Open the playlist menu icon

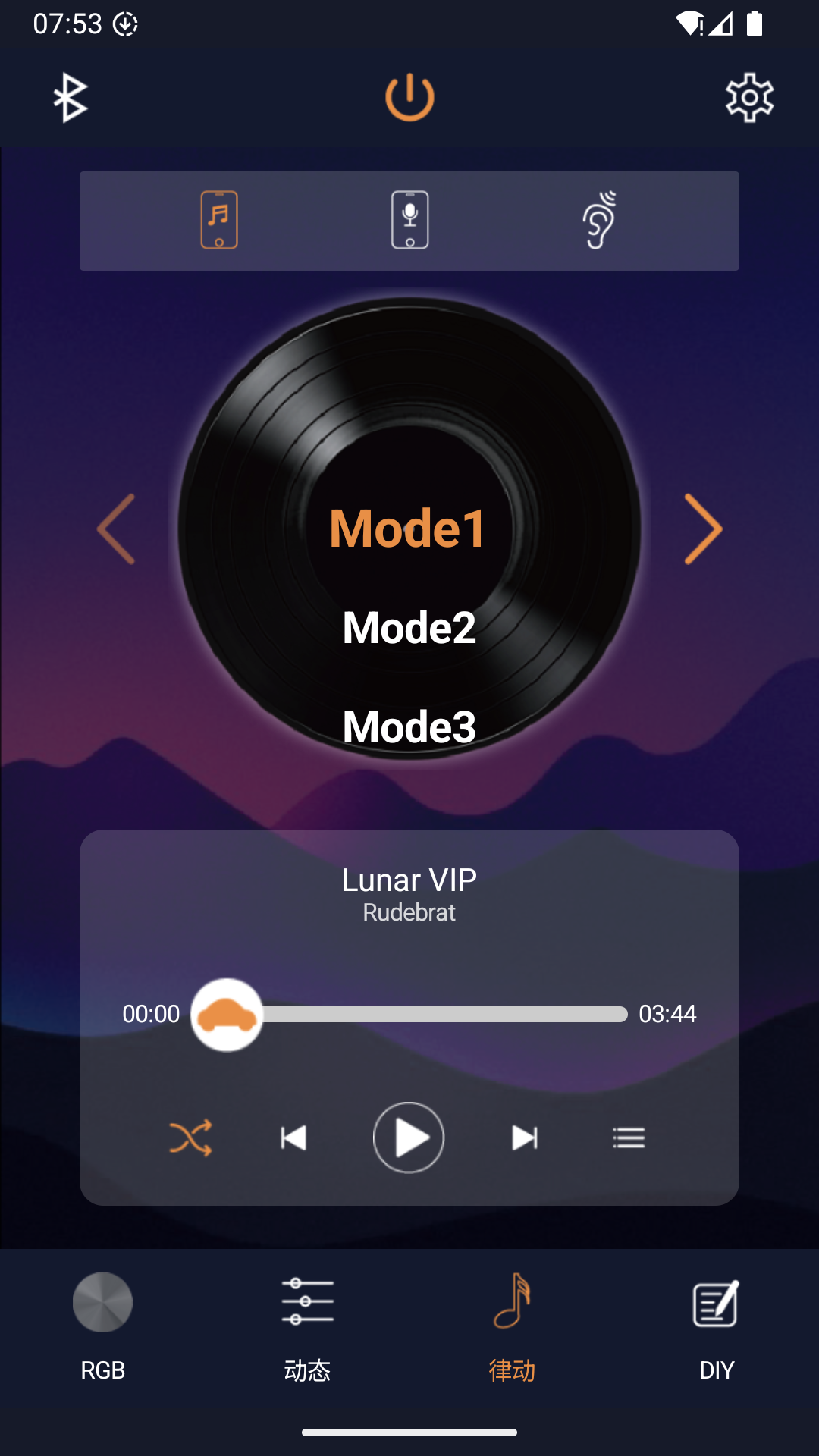tap(629, 1137)
